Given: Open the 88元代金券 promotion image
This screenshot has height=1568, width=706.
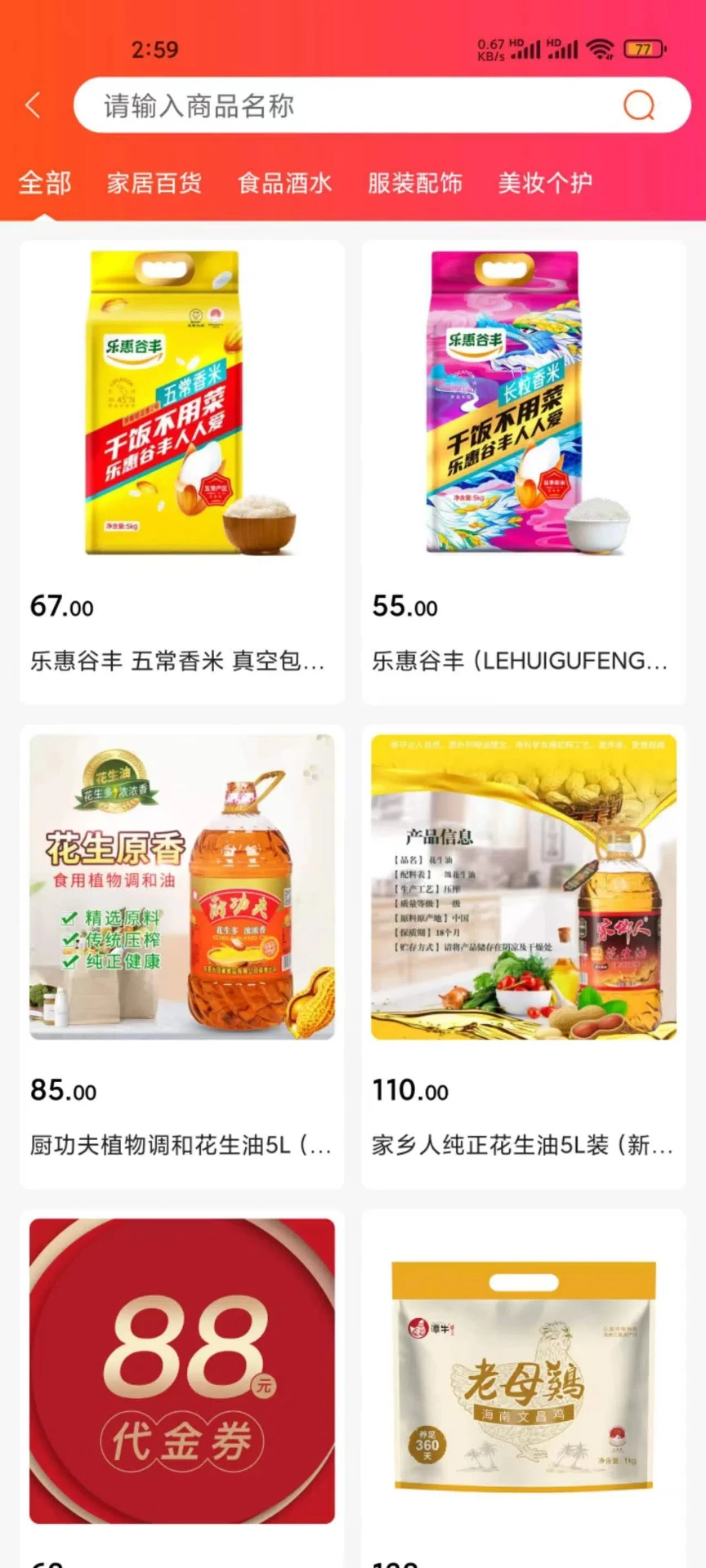Looking at the screenshot, I should 181,1372.
